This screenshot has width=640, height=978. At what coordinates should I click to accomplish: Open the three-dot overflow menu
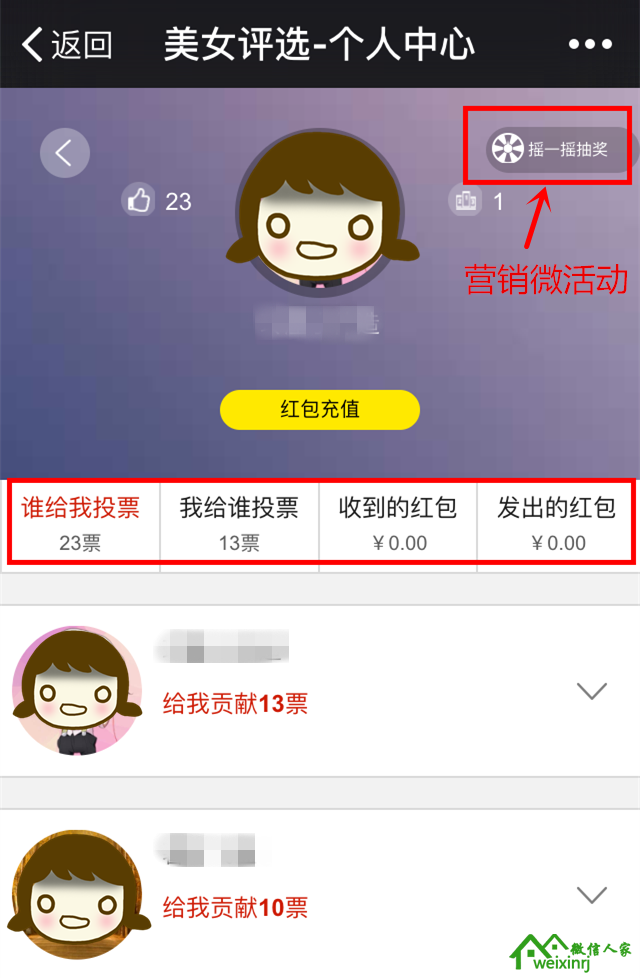tap(589, 45)
